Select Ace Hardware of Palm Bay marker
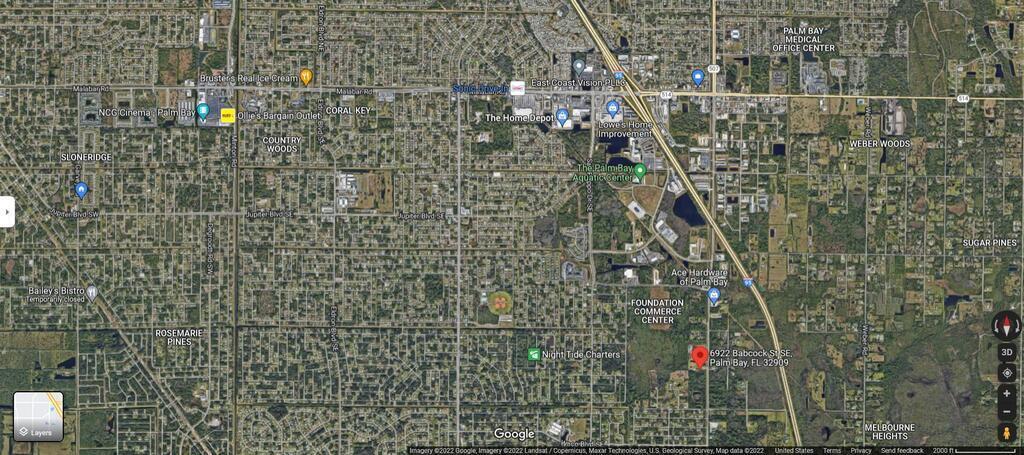Viewport: 1024px width, 455px height. [x=713, y=296]
